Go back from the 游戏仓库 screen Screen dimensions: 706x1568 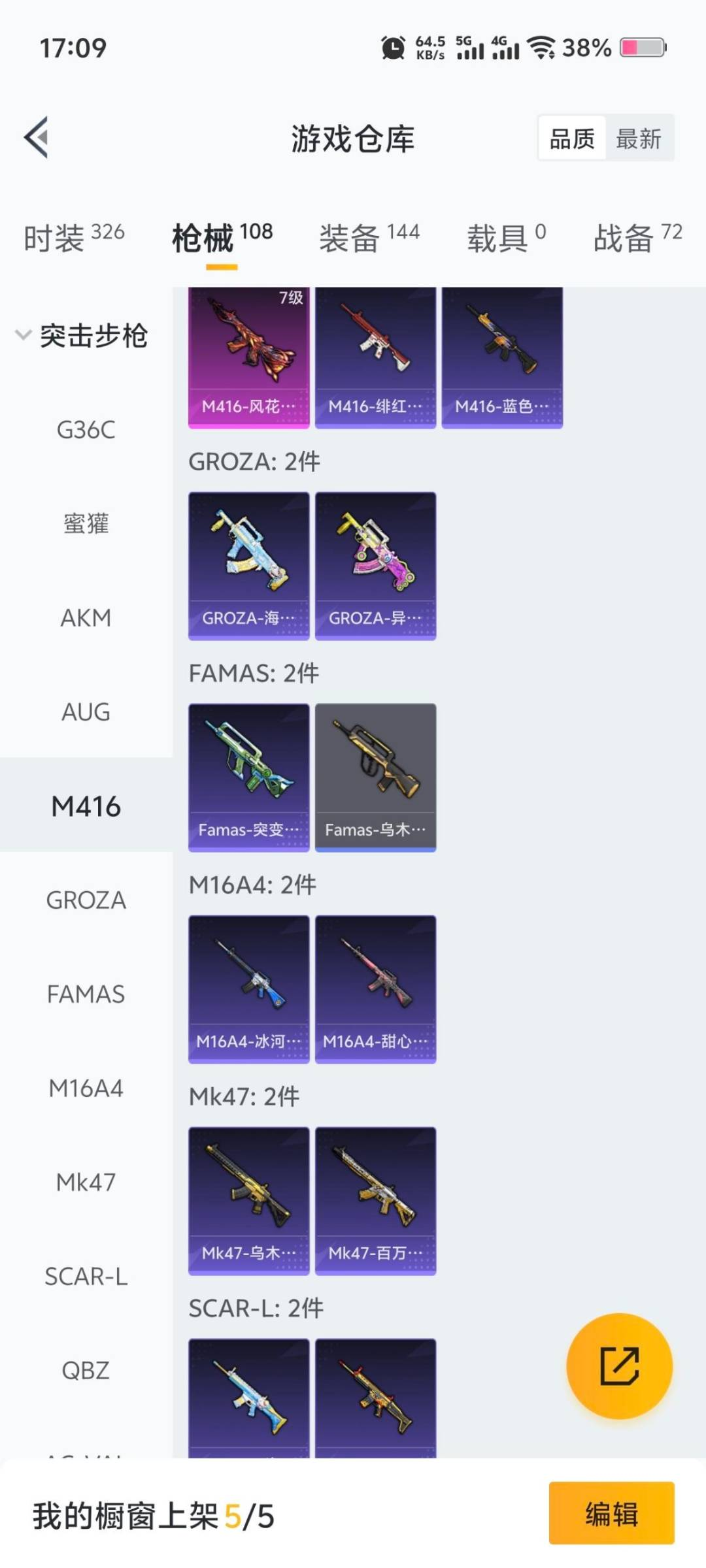(x=37, y=137)
